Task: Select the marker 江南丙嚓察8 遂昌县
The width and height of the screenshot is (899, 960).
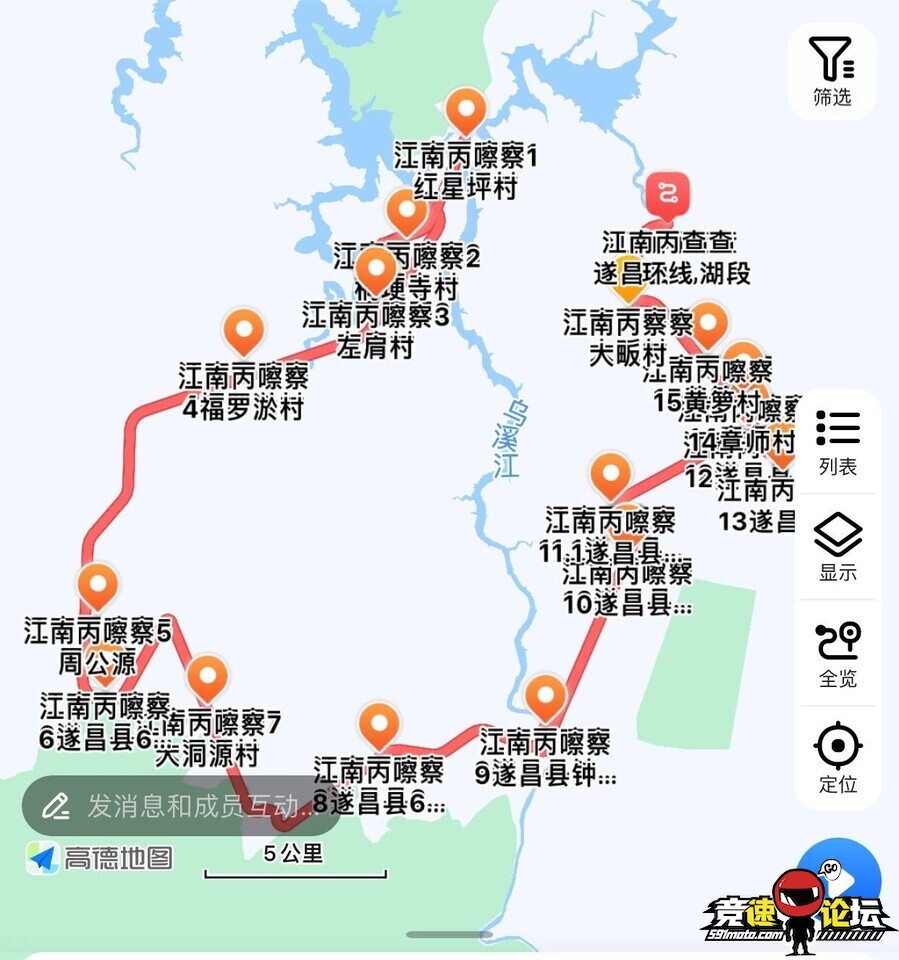Action: click(380, 724)
